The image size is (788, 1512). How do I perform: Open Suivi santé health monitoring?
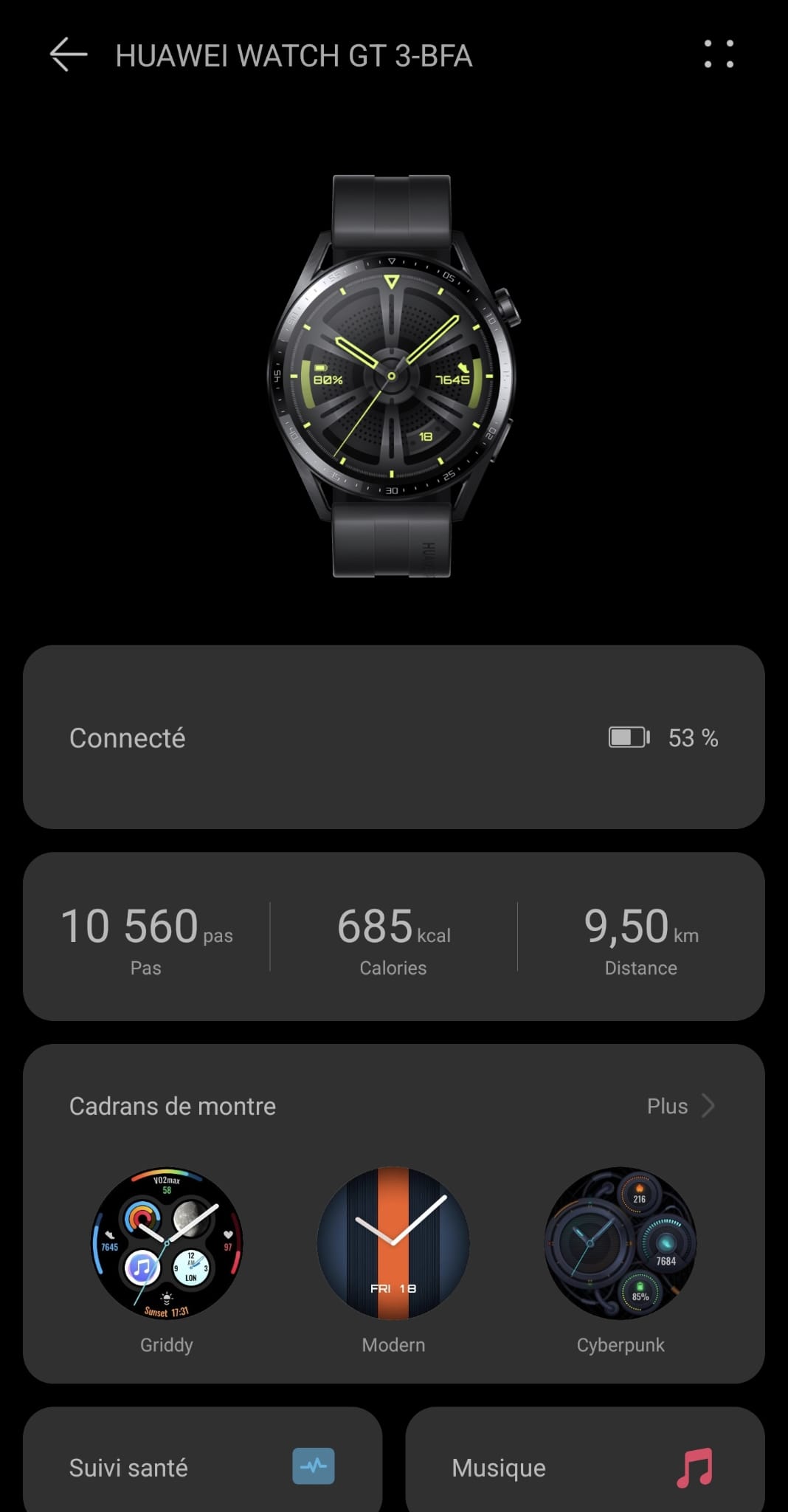202,1467
